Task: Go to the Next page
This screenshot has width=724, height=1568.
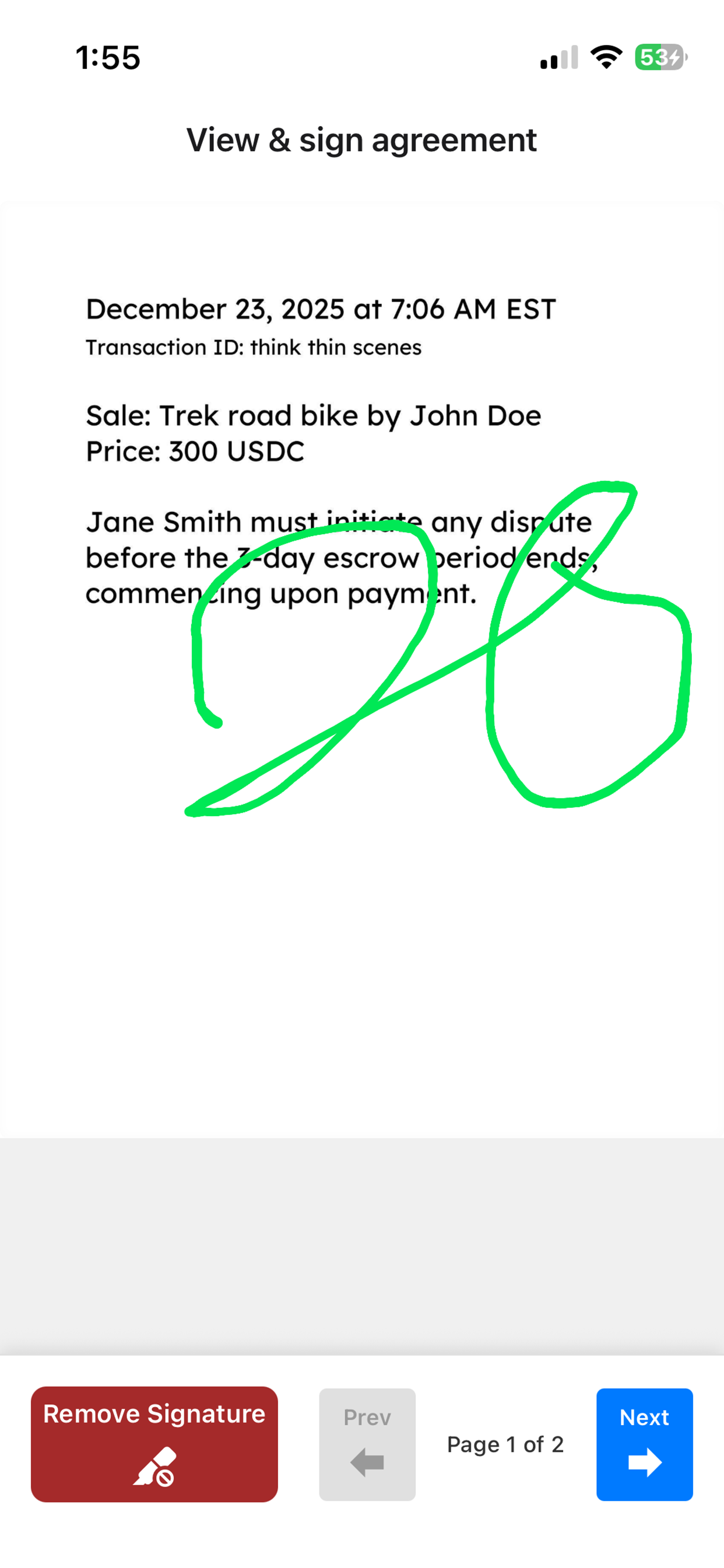Action: [644, 1444]
